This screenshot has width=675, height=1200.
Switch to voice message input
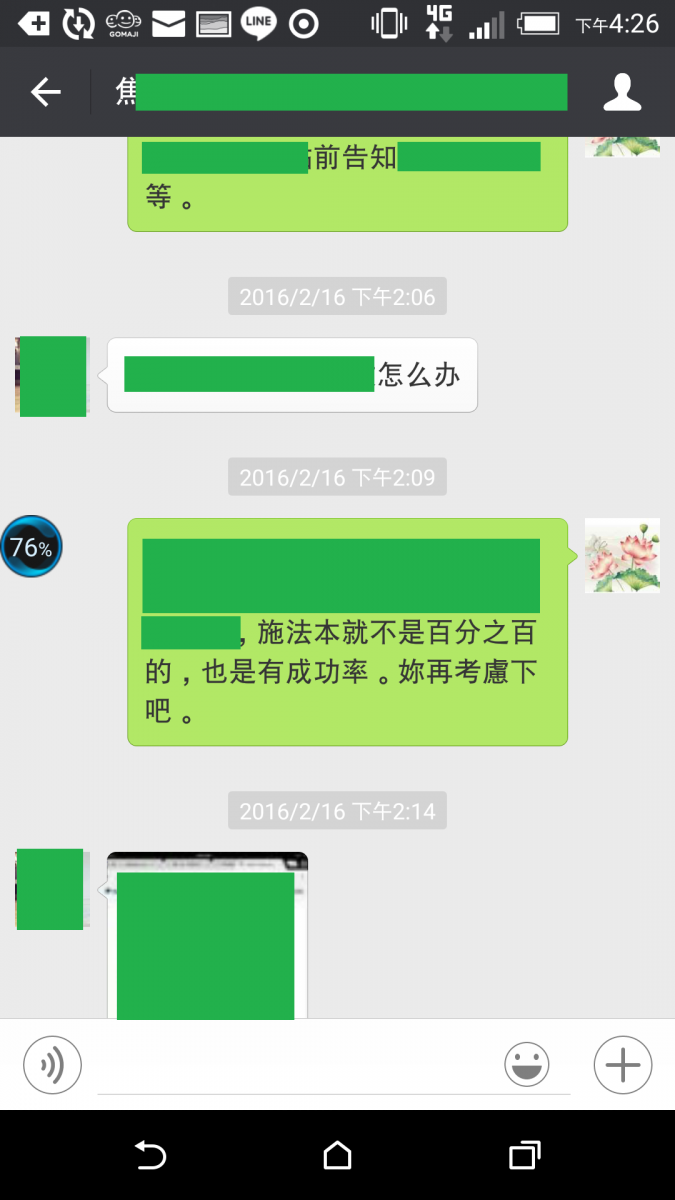click(52, 1065)
